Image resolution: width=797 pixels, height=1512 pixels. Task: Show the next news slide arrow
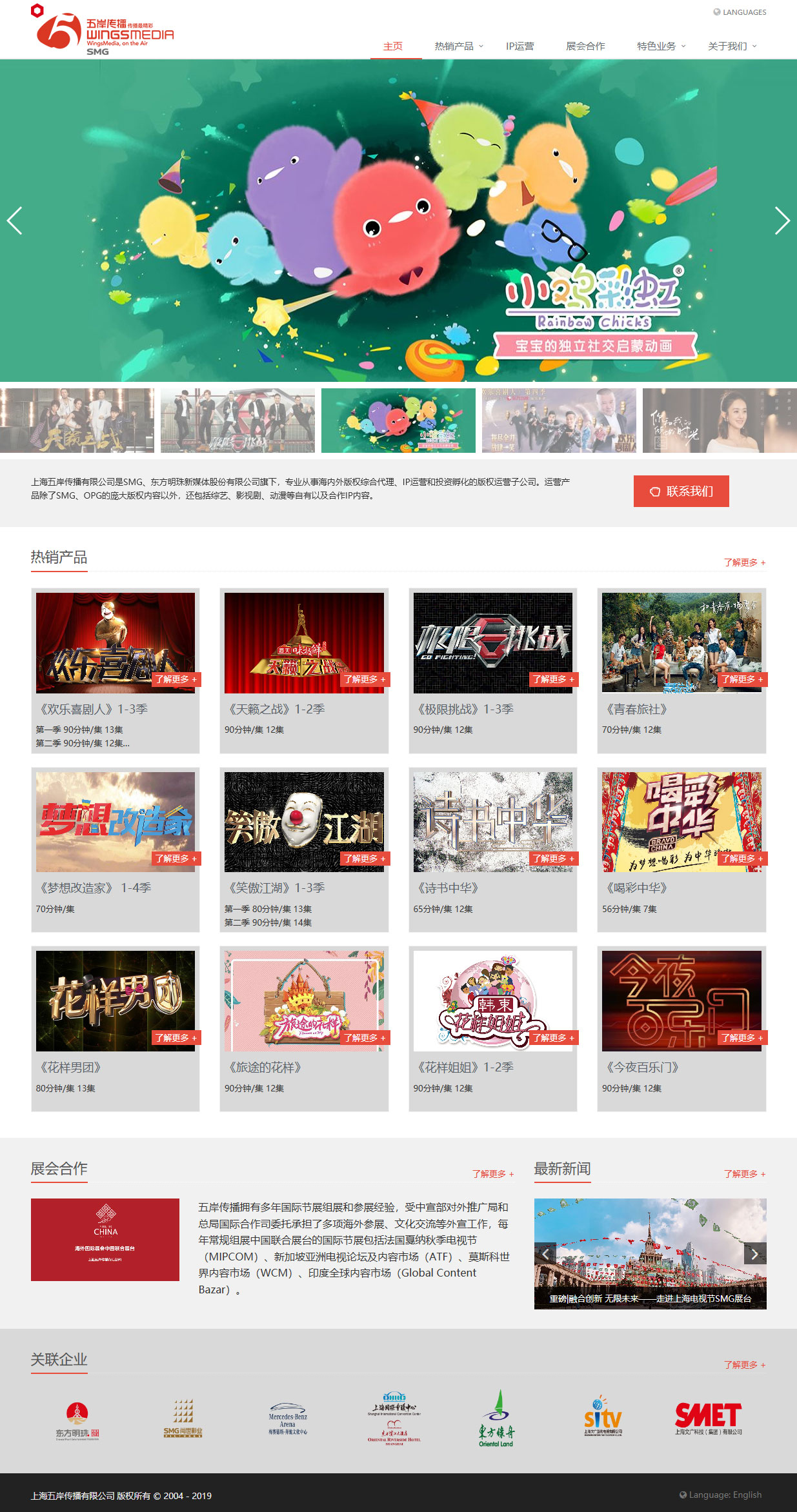click(x=754, y=1254)
